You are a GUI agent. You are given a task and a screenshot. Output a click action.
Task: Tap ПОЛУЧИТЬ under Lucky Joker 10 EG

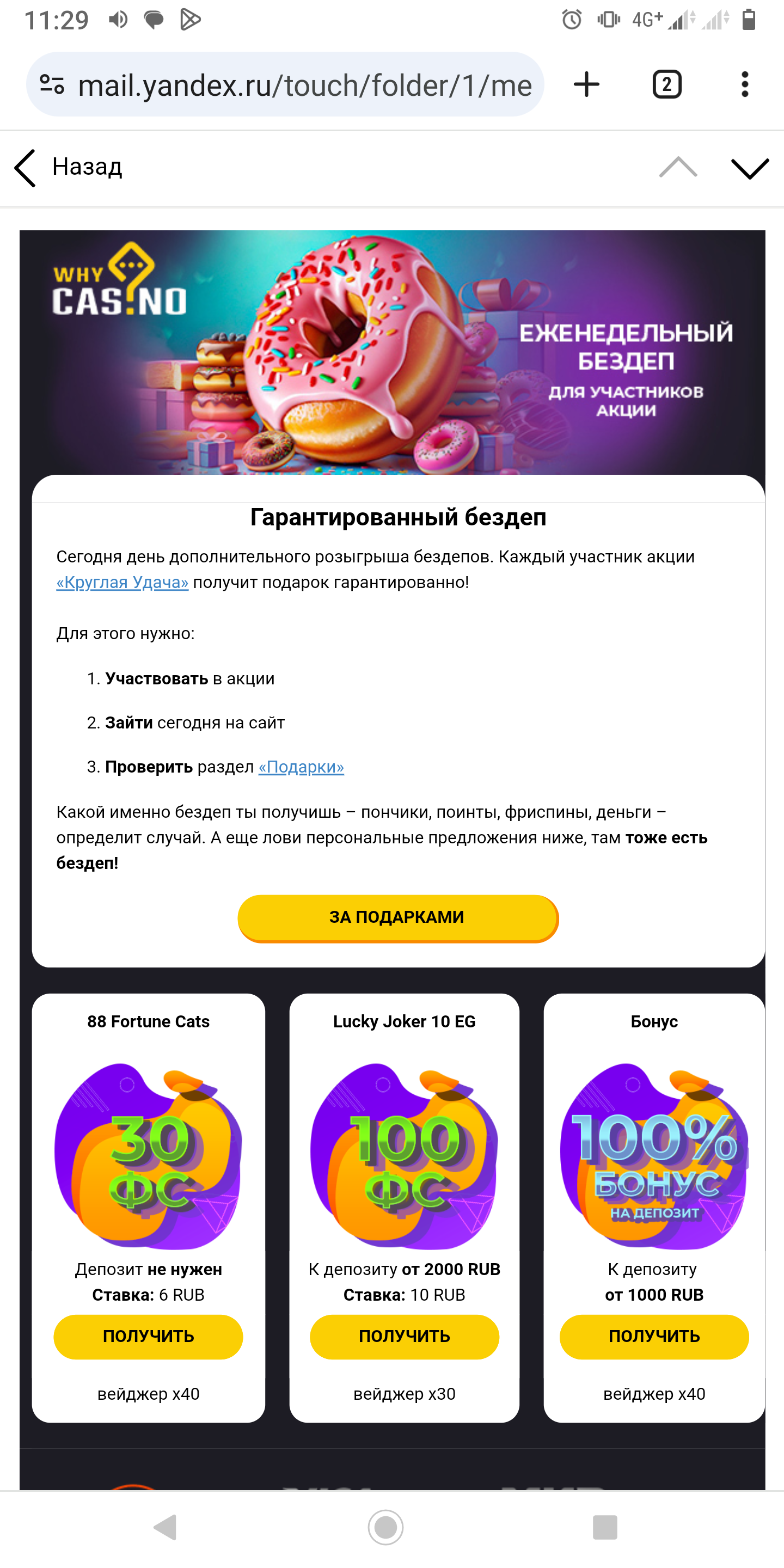click(x=404, y=1336)
